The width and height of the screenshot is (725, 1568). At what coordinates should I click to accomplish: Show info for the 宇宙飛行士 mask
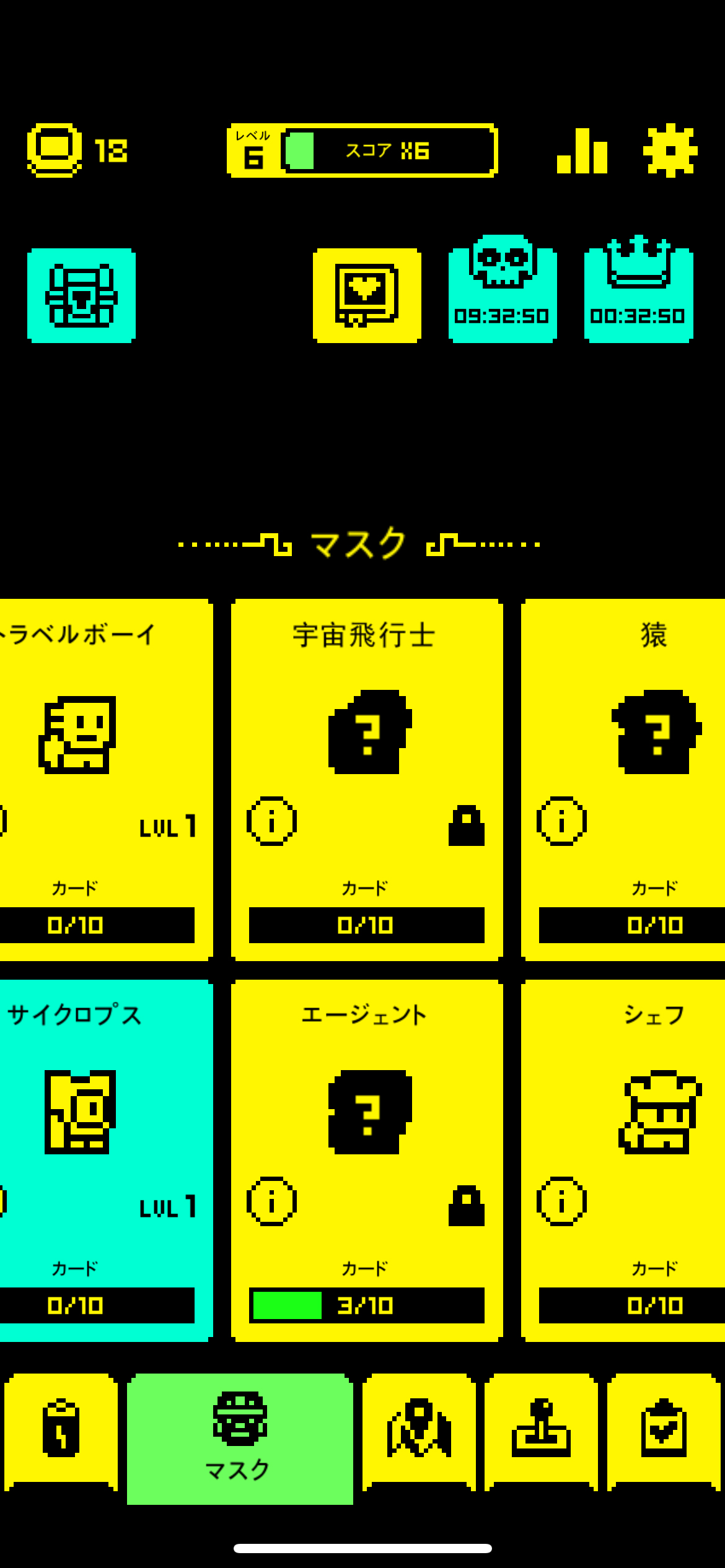pos(271,821)
